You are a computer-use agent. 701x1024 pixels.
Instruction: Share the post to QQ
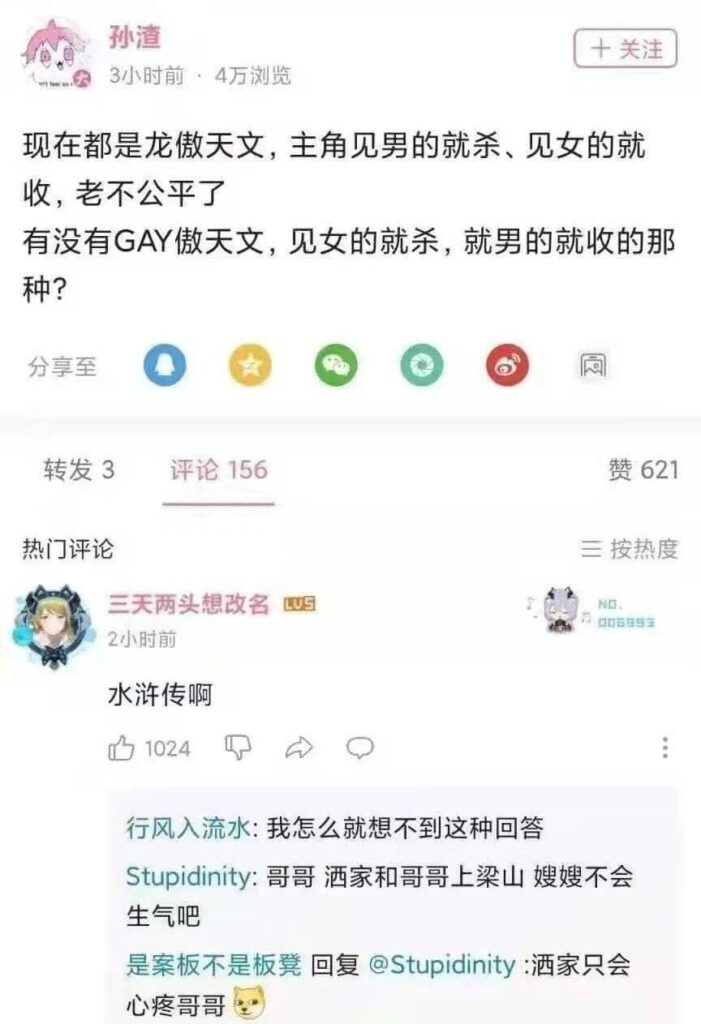click(164, 367)
